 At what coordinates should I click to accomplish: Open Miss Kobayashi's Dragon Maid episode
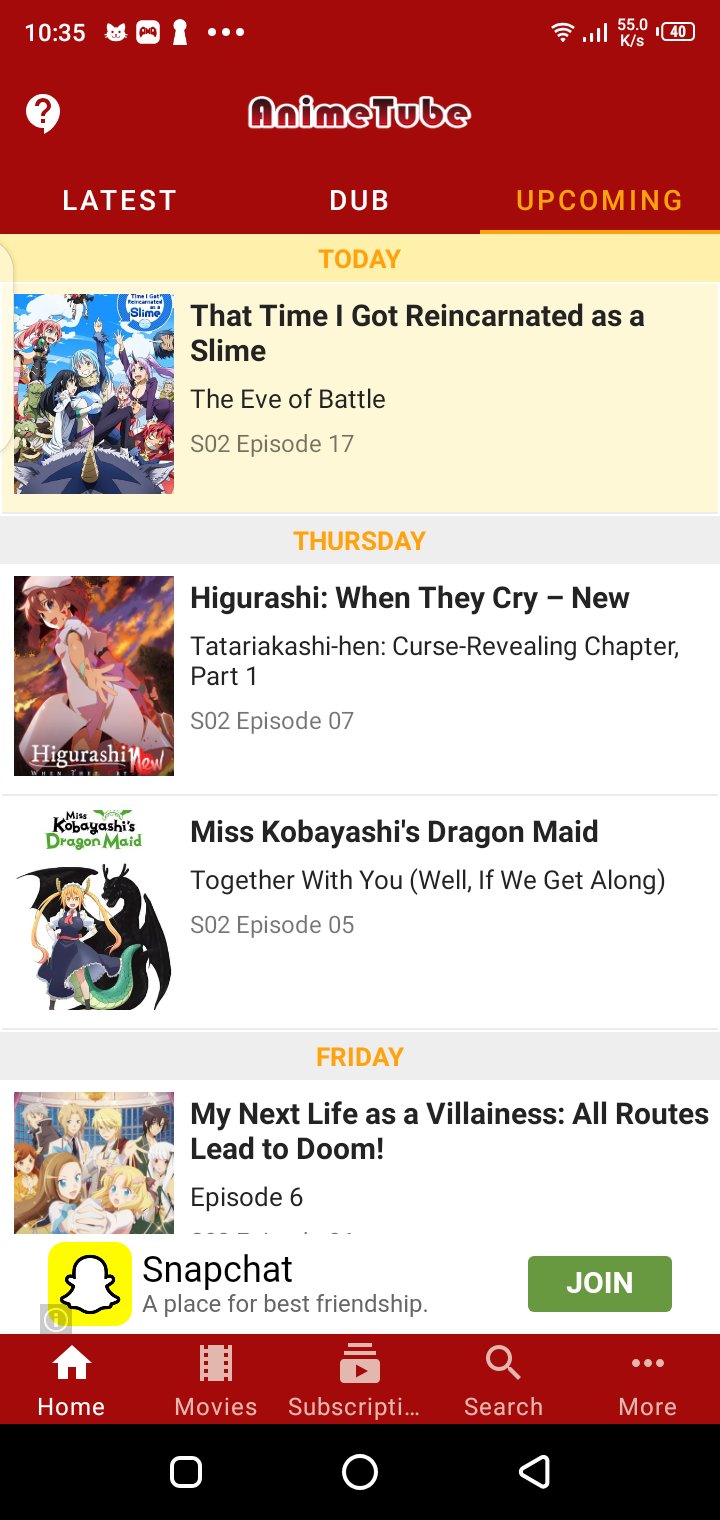pos(394,832)
